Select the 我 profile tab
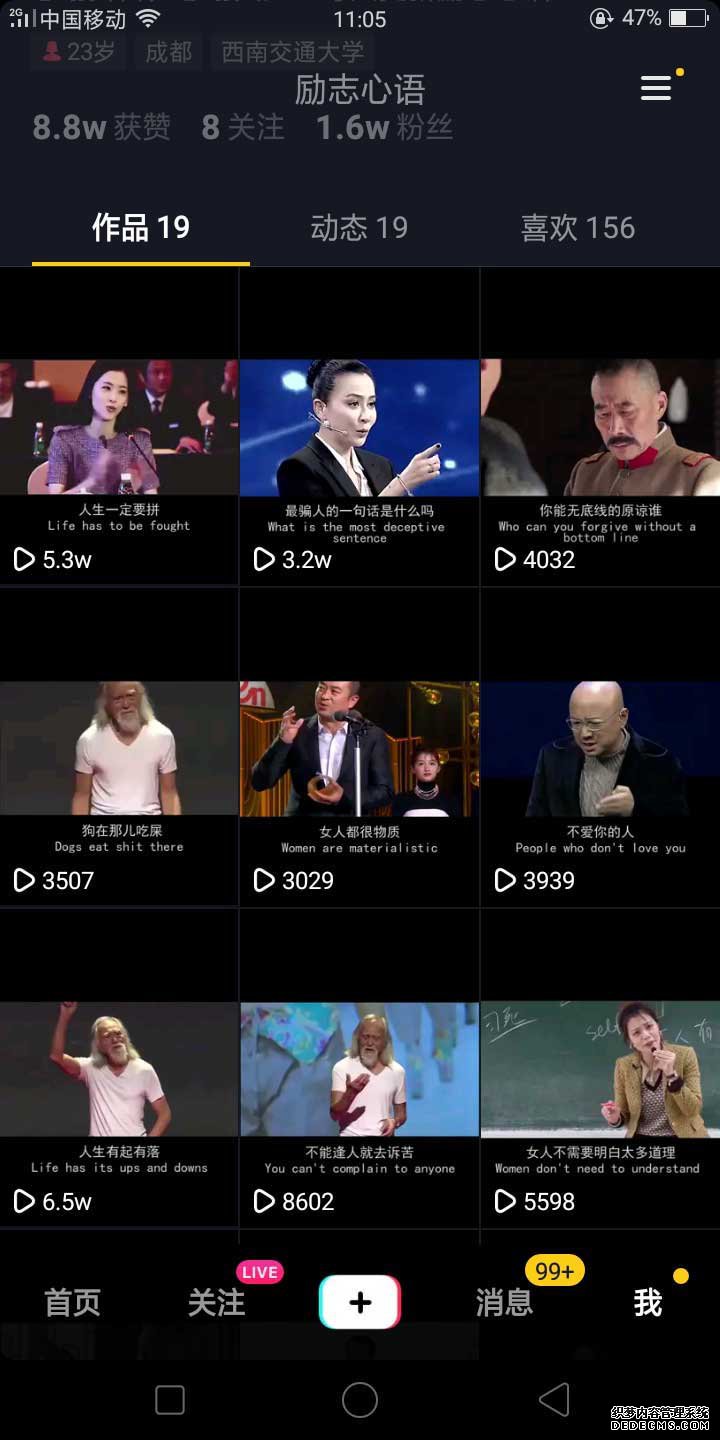This screenshot has height=1440, width=720. point(648,1303)
